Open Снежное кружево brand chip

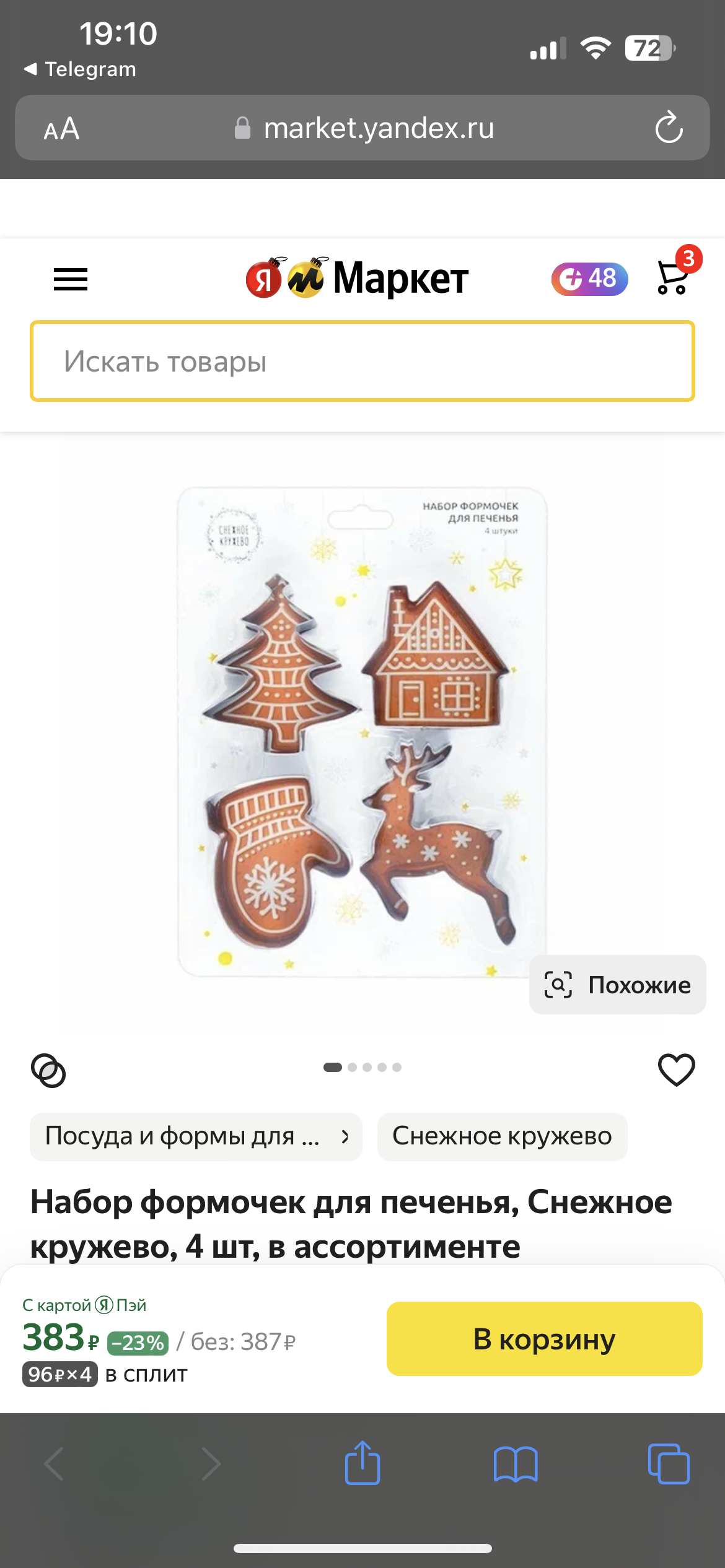502,1136
